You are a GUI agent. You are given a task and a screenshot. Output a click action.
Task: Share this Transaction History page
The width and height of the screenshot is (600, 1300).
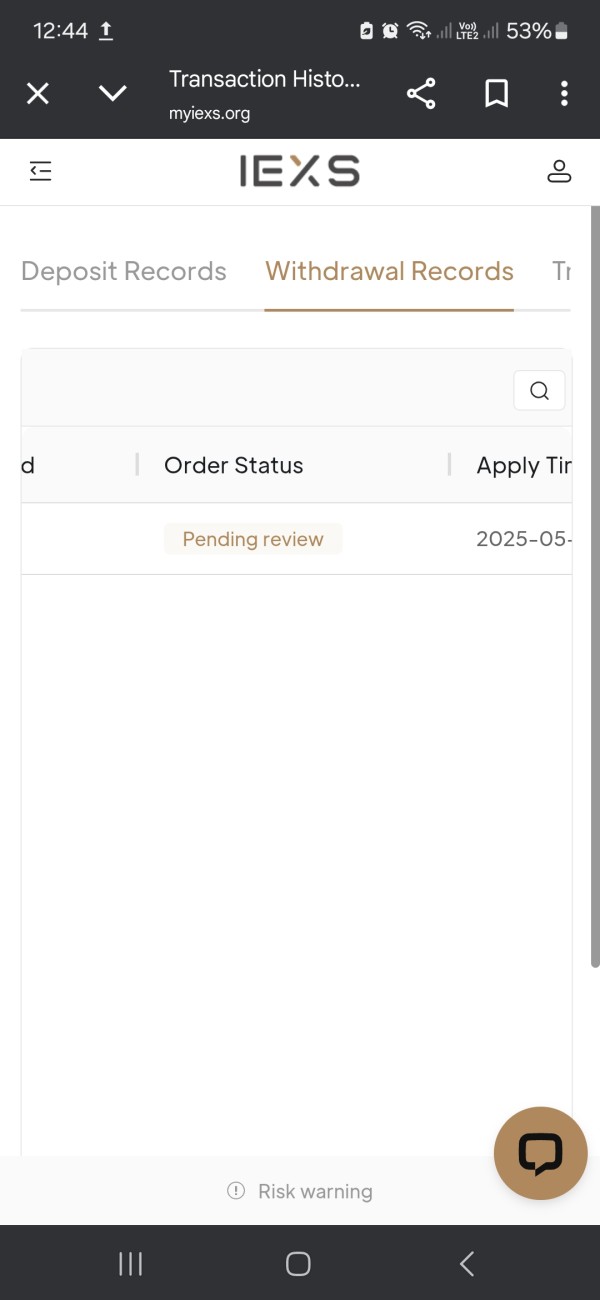(421, 94)
